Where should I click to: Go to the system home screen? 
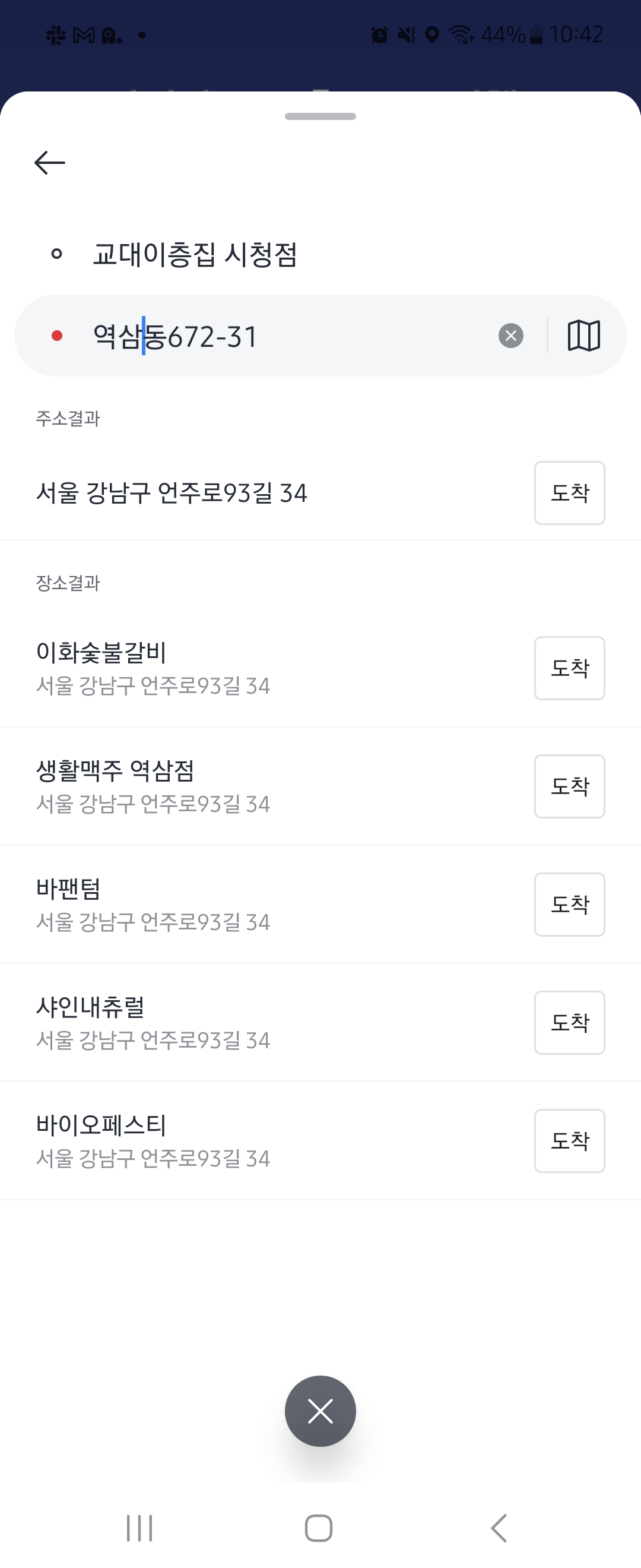(x=319, y=1528)
